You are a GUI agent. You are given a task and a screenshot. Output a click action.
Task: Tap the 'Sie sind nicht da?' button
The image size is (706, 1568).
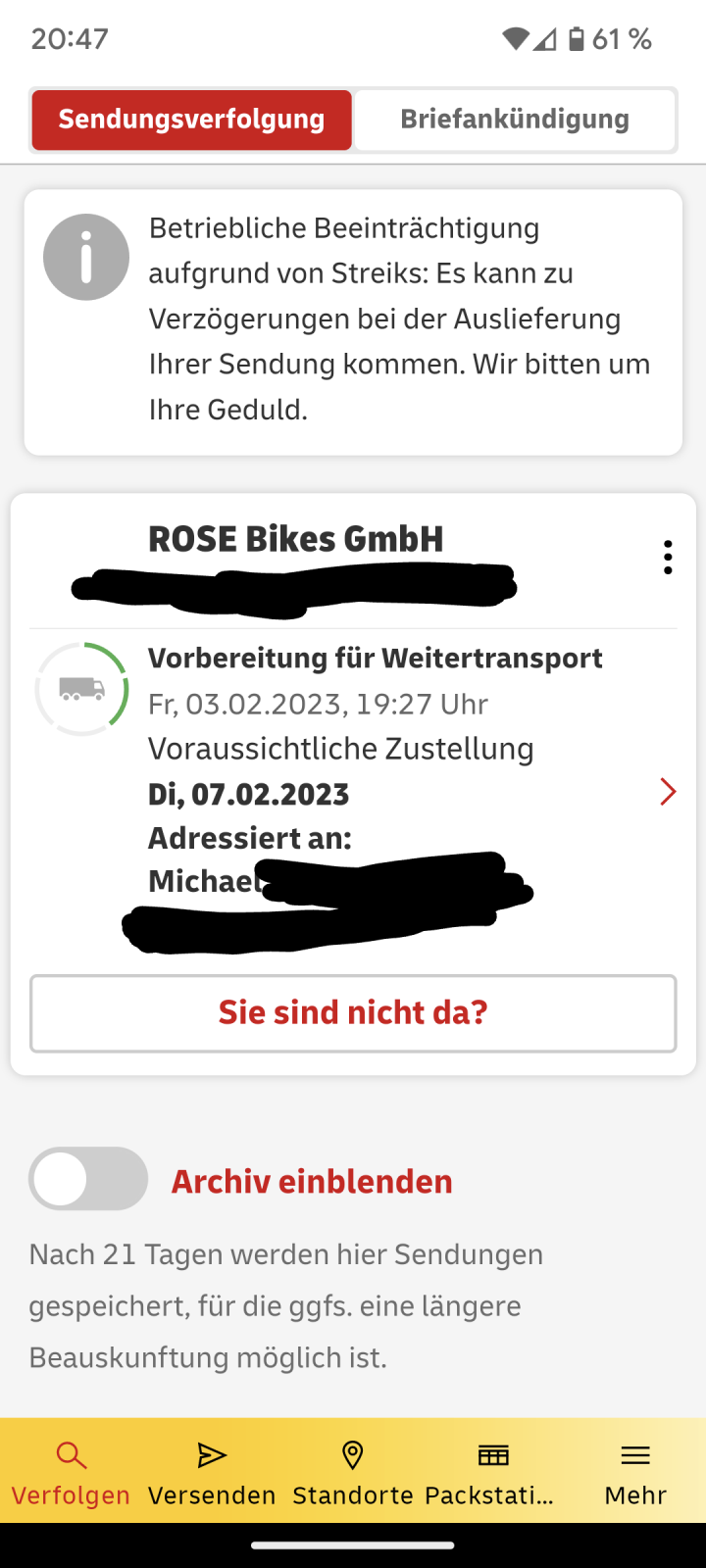click(x=353, y=1013)
